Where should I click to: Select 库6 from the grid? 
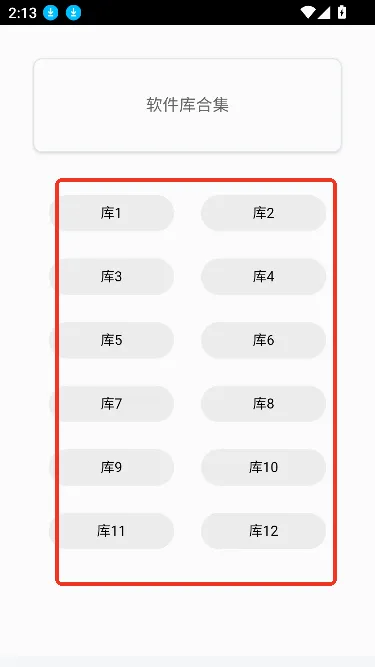pyautogui.click(x=264, y=340)
